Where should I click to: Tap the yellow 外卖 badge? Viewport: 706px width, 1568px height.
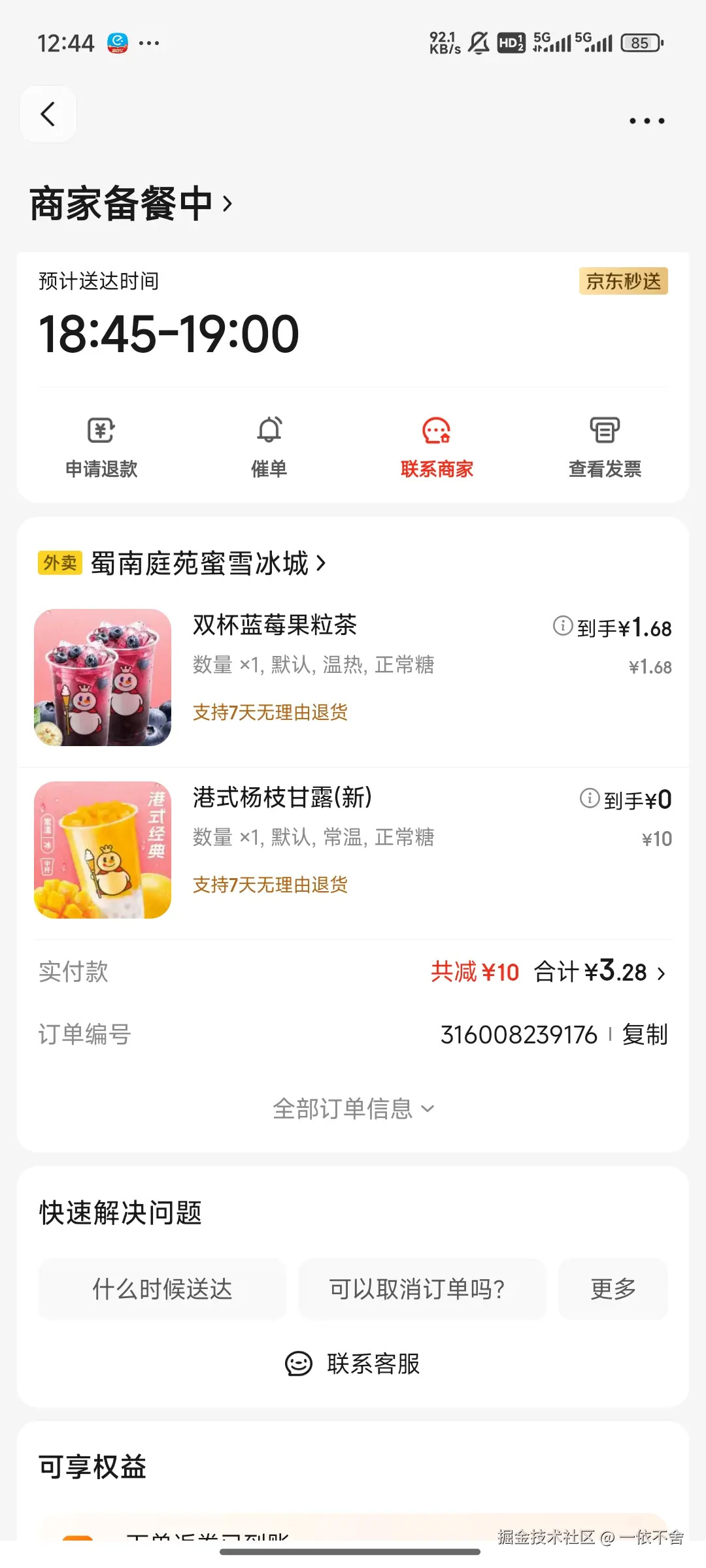coord(59,563)
